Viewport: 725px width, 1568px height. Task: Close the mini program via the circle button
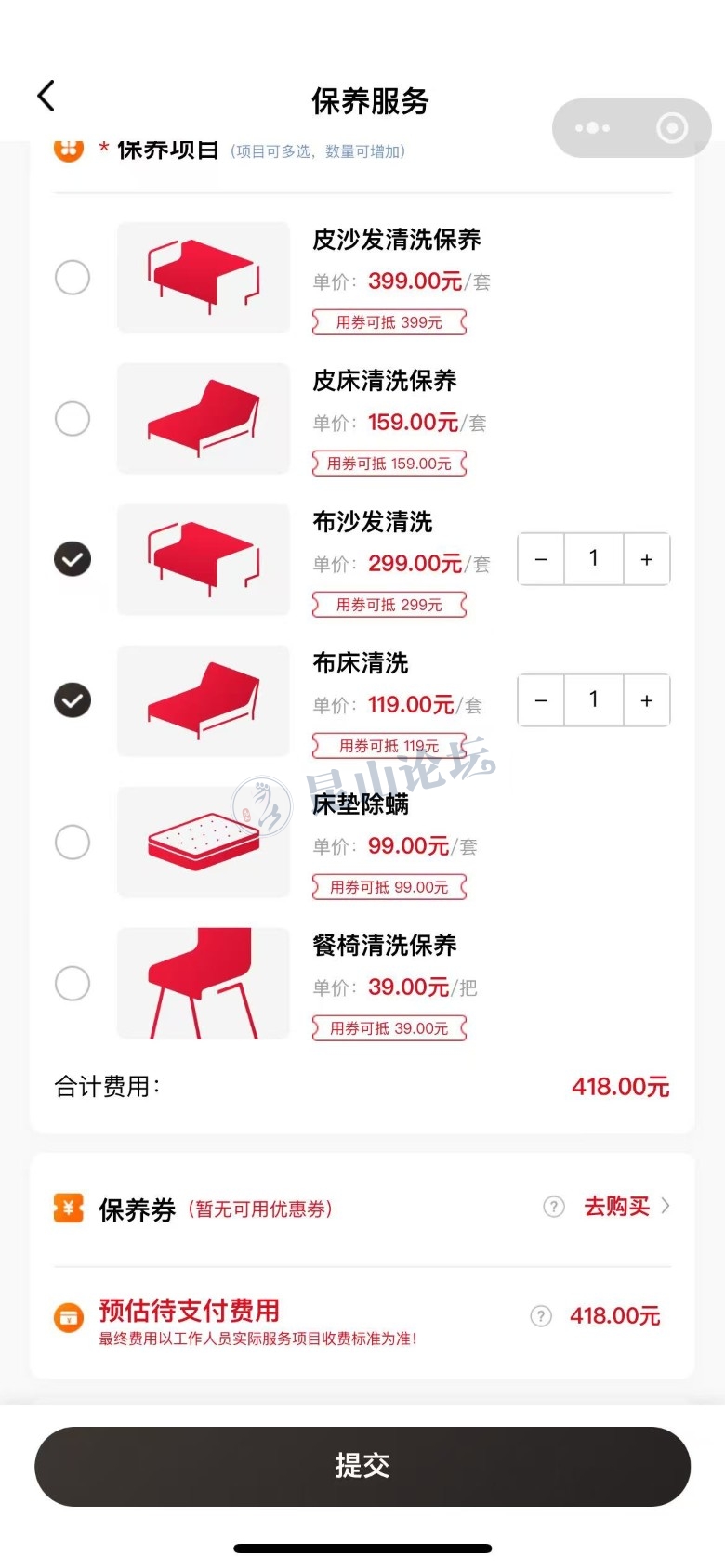(671, 127)
